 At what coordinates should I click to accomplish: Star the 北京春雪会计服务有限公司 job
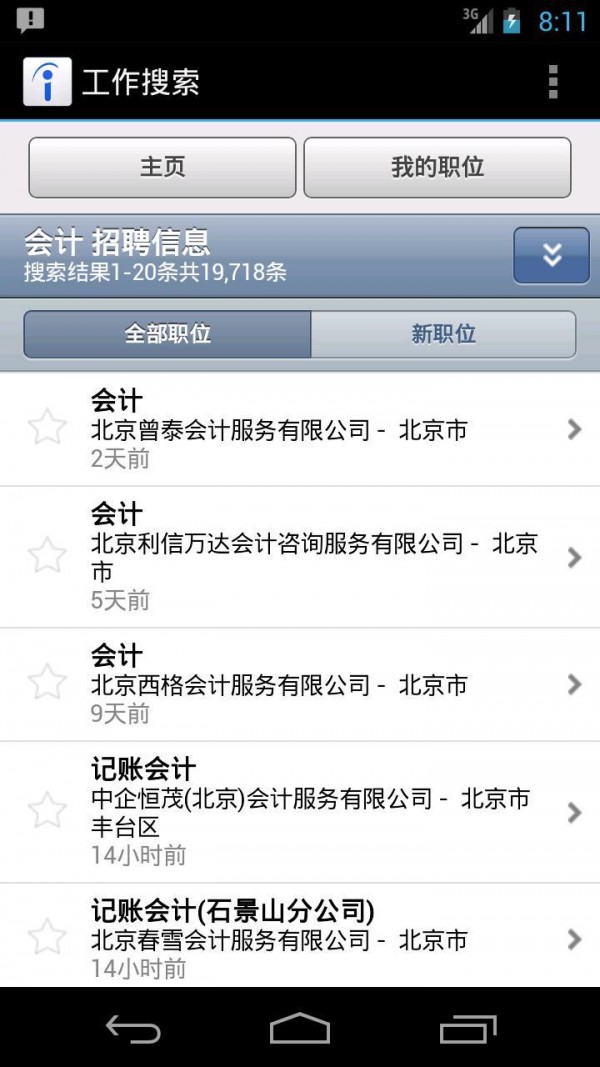pyautogui.click(x=46, y=938)
